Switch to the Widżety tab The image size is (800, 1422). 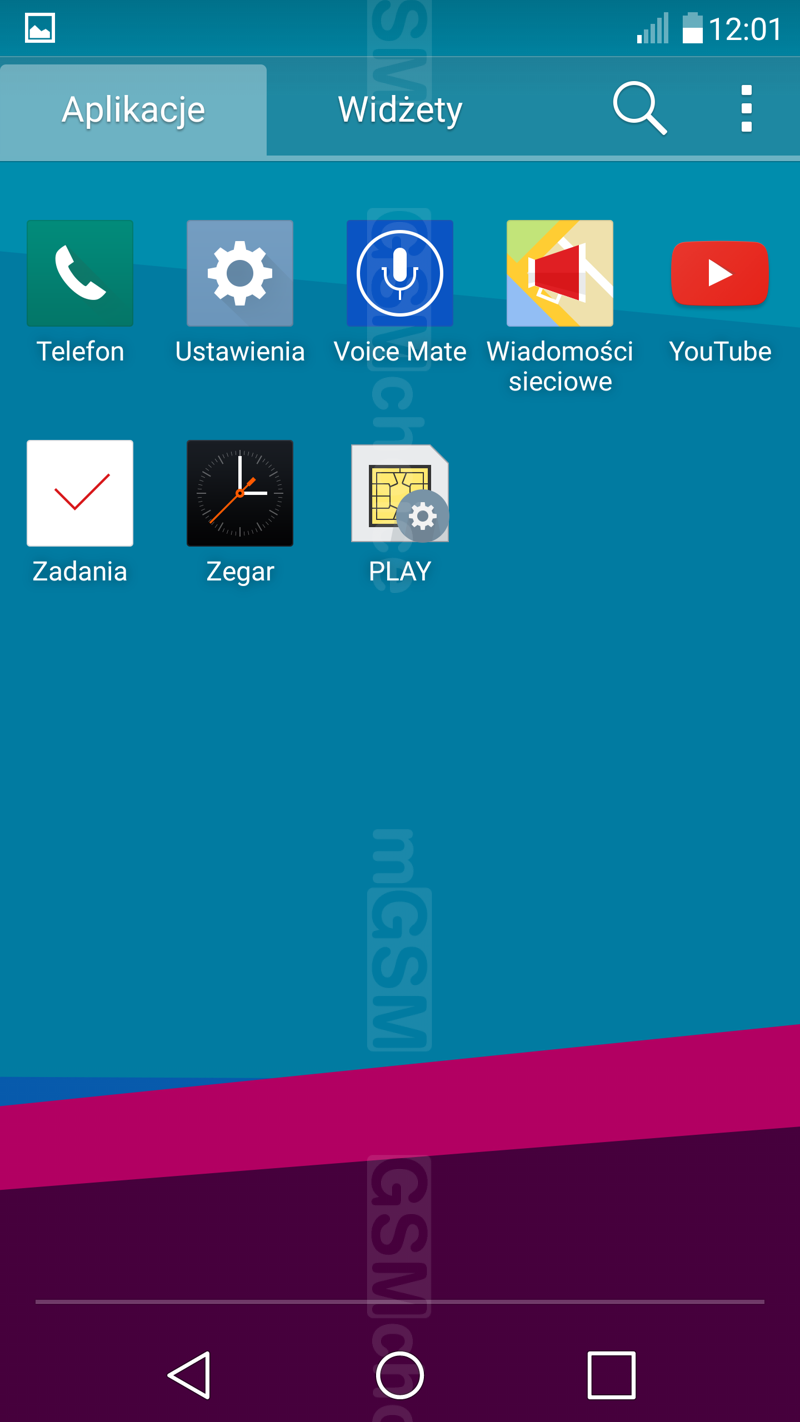tap(400, 109)
